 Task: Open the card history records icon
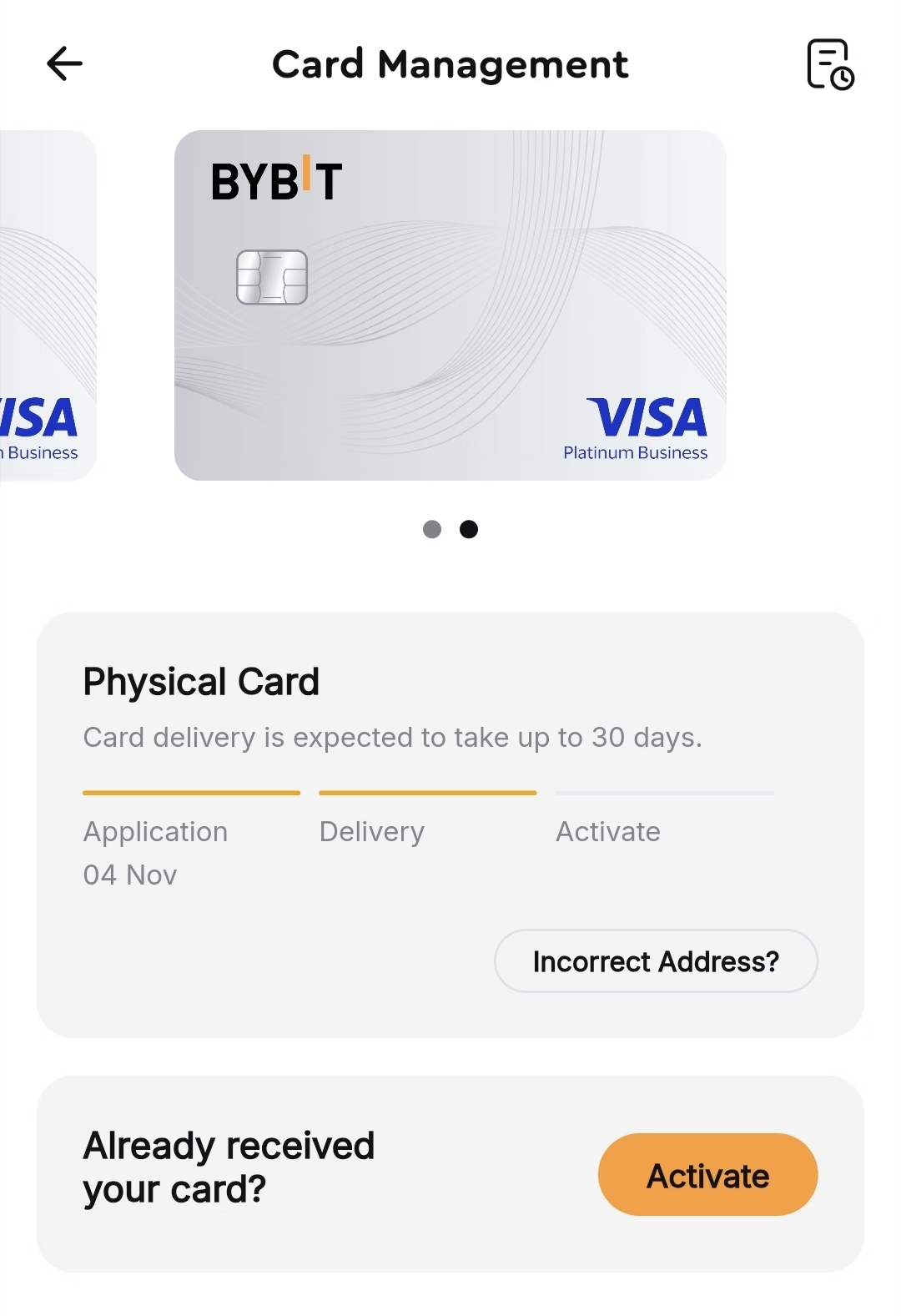[829, 64]
